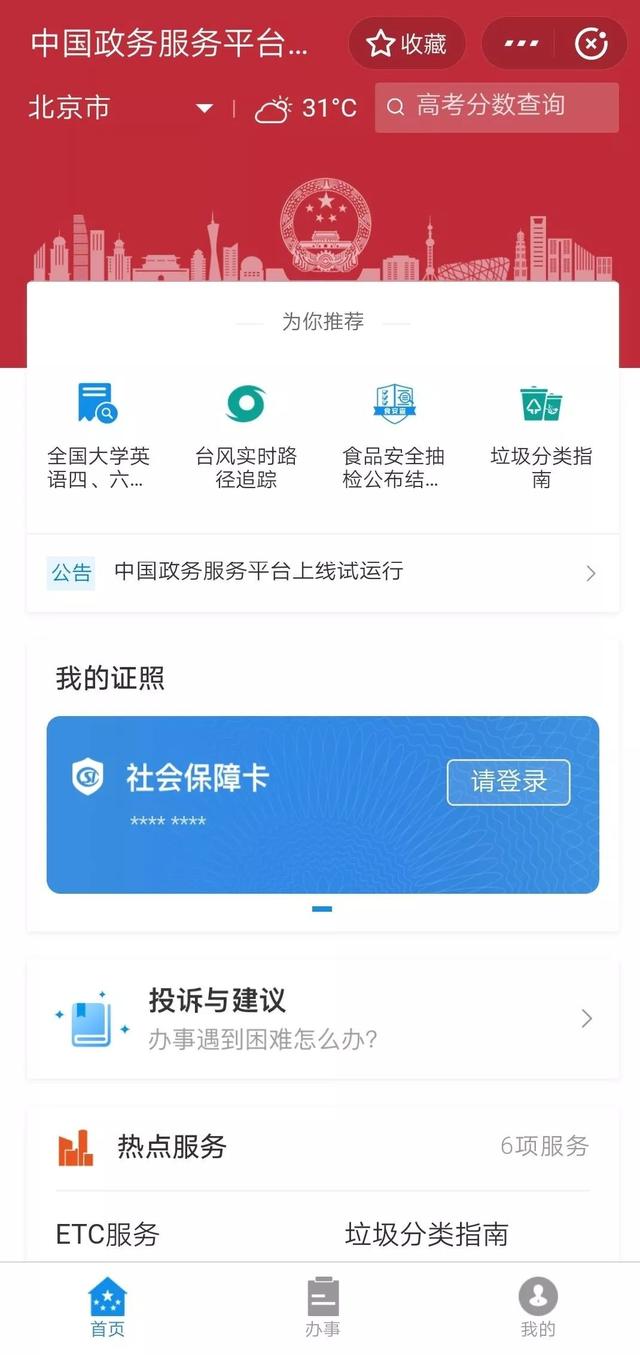Viewport: 640px width, 1355px height.
Task: Open 投诉与建议 card
Action: pyautogui.click(x=322, y=1018)
